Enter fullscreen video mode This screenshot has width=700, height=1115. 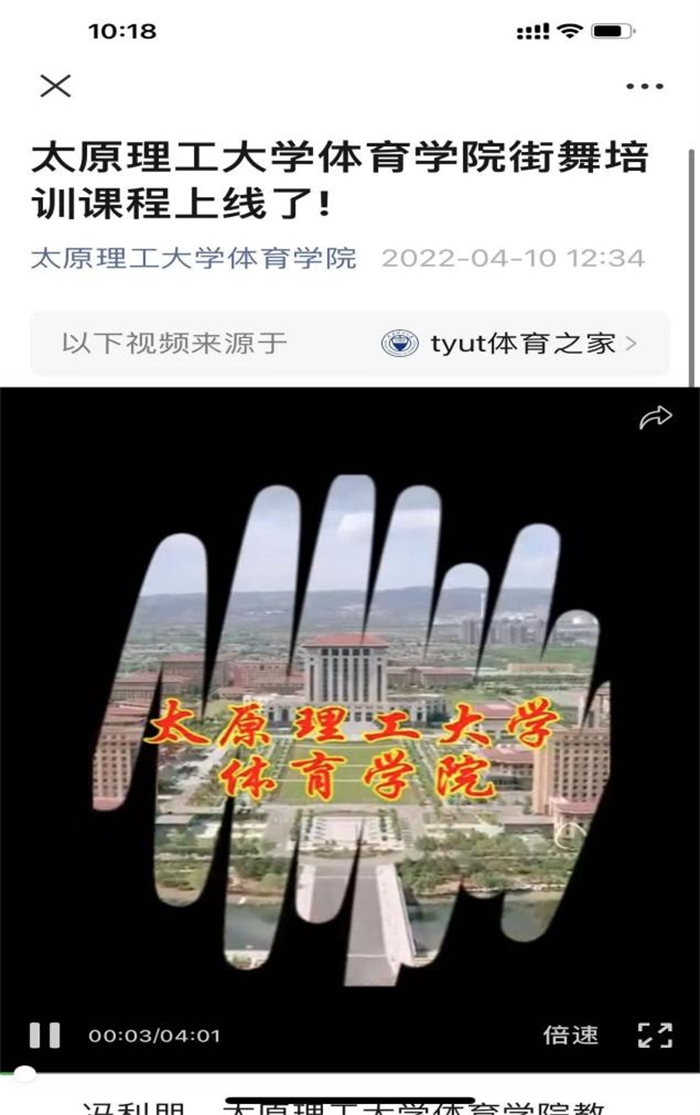655,1035
